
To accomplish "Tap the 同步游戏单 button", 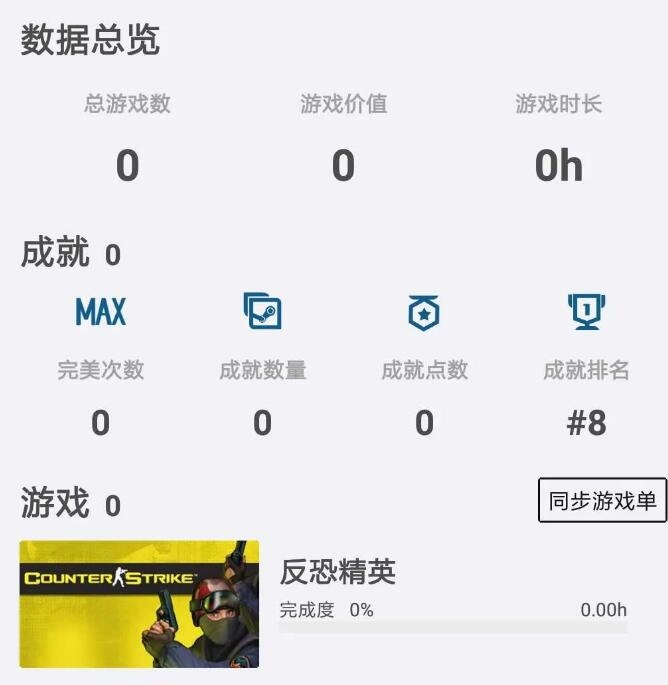I will coord(602,500).
